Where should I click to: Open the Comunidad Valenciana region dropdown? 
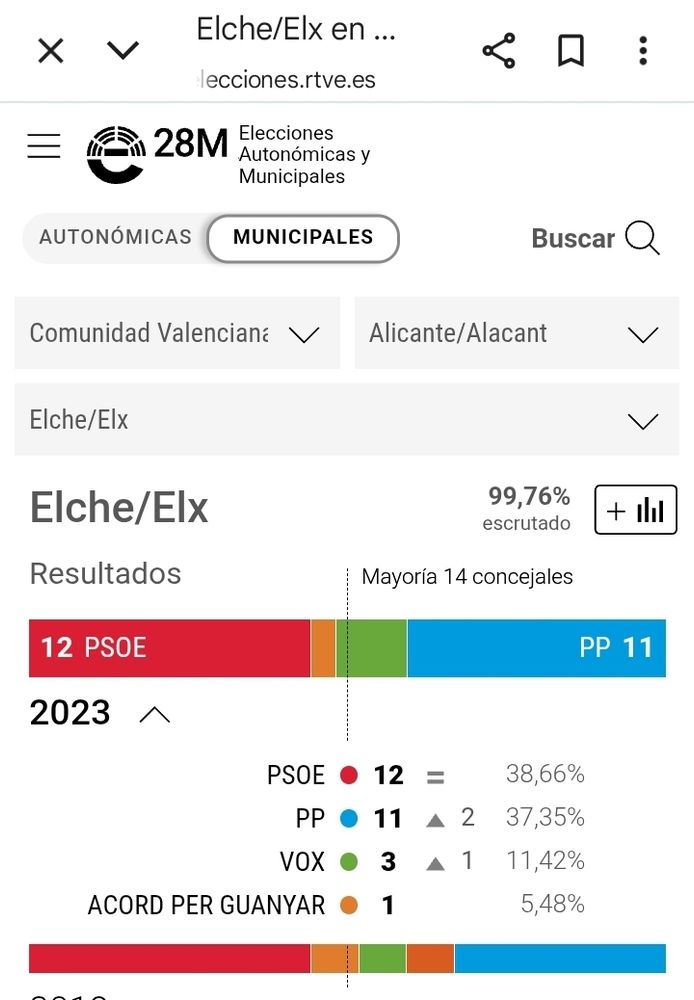click(x=177, y=333)
